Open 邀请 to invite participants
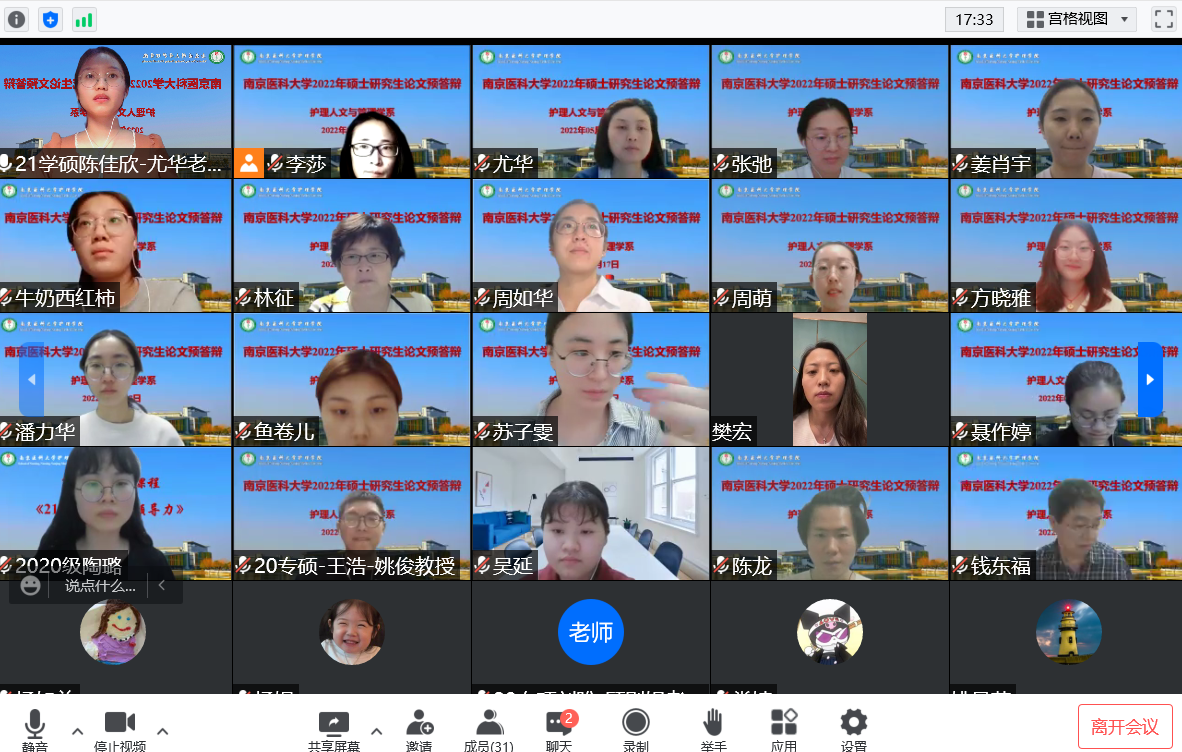Screen dimensions: 1182x752 click(x=419, y=729)
